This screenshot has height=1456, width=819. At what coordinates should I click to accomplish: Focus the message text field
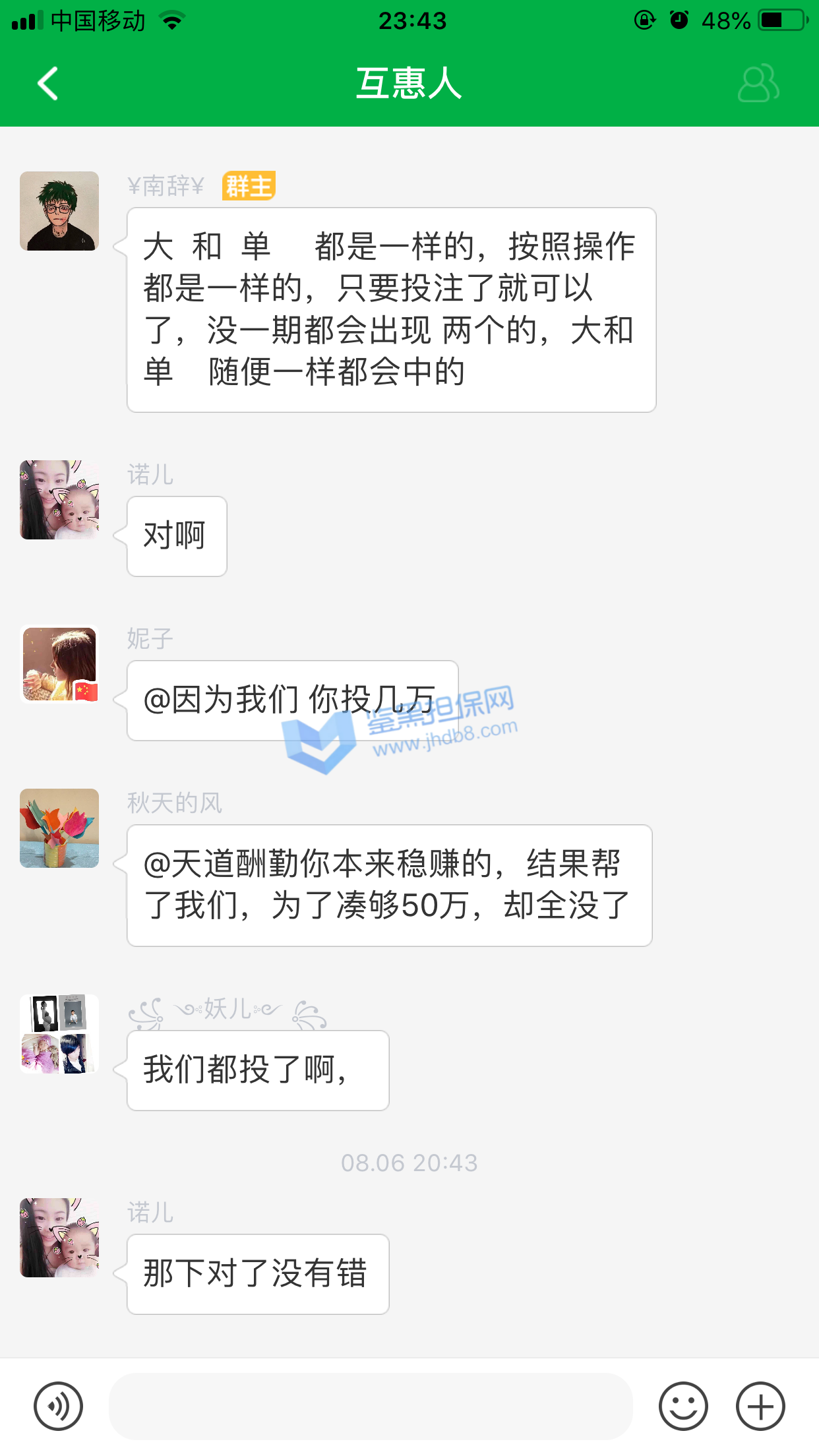pos(371,1406)
